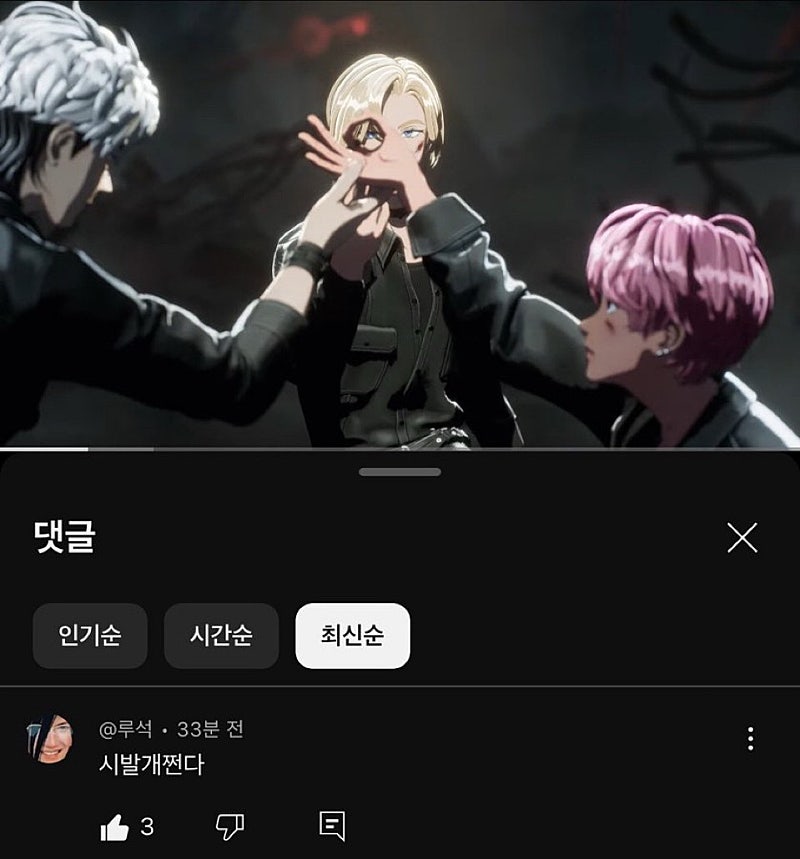Switch to the 시간순 sort chip
The image size is (800, 859).
tap(221, 635)
